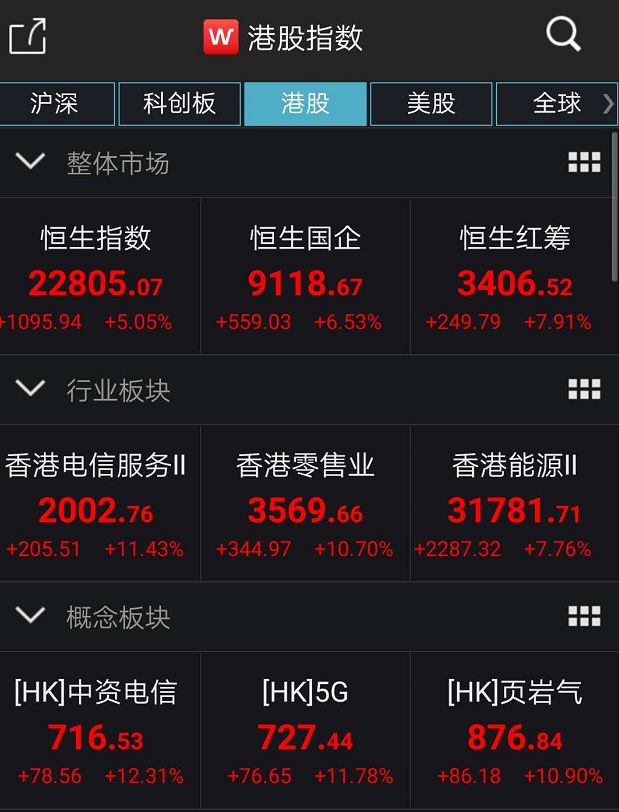Image resolution: width=619 pixels, height=812 pixels.
Task: Select the 港股 tab
Action: pyautogui.click(x=305, y=104)
